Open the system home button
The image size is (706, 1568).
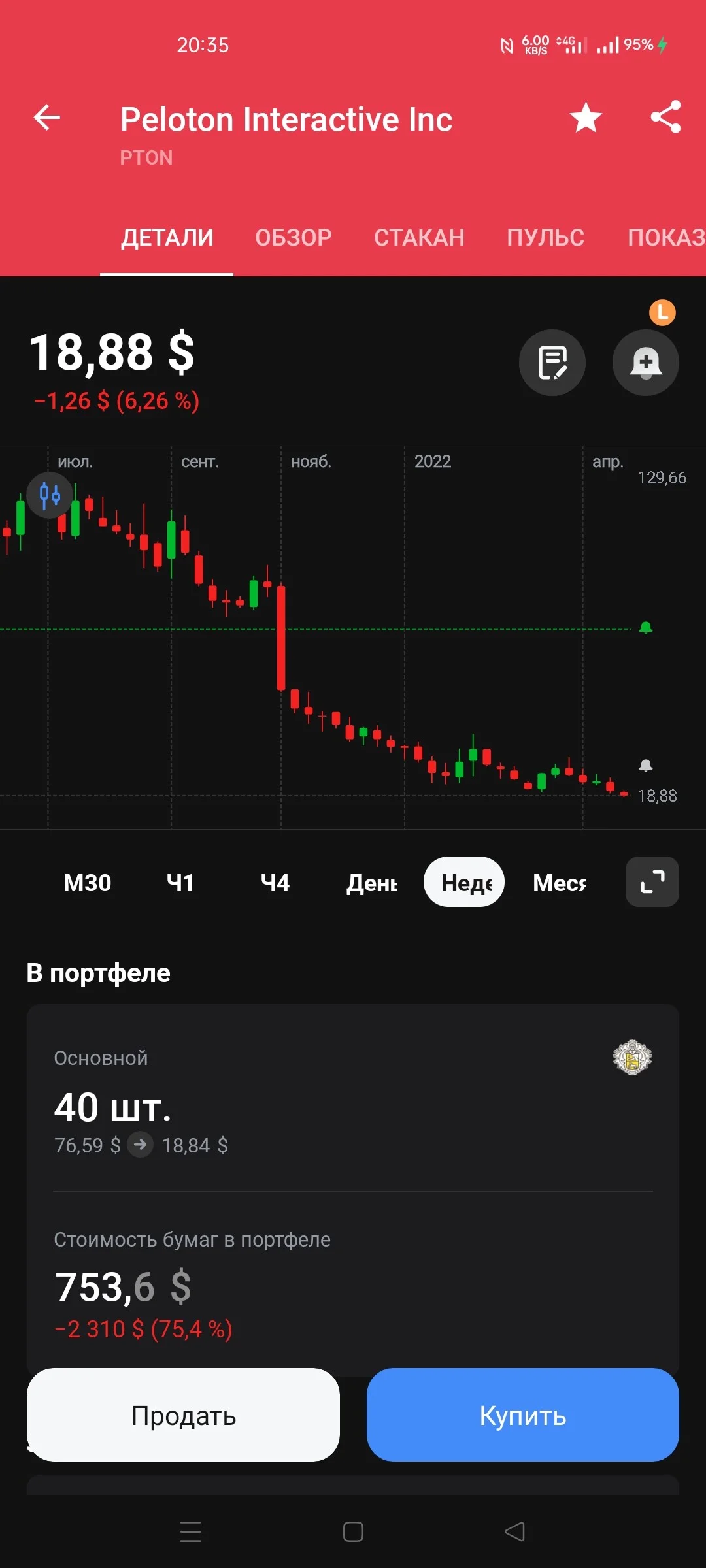point(353,1531)
